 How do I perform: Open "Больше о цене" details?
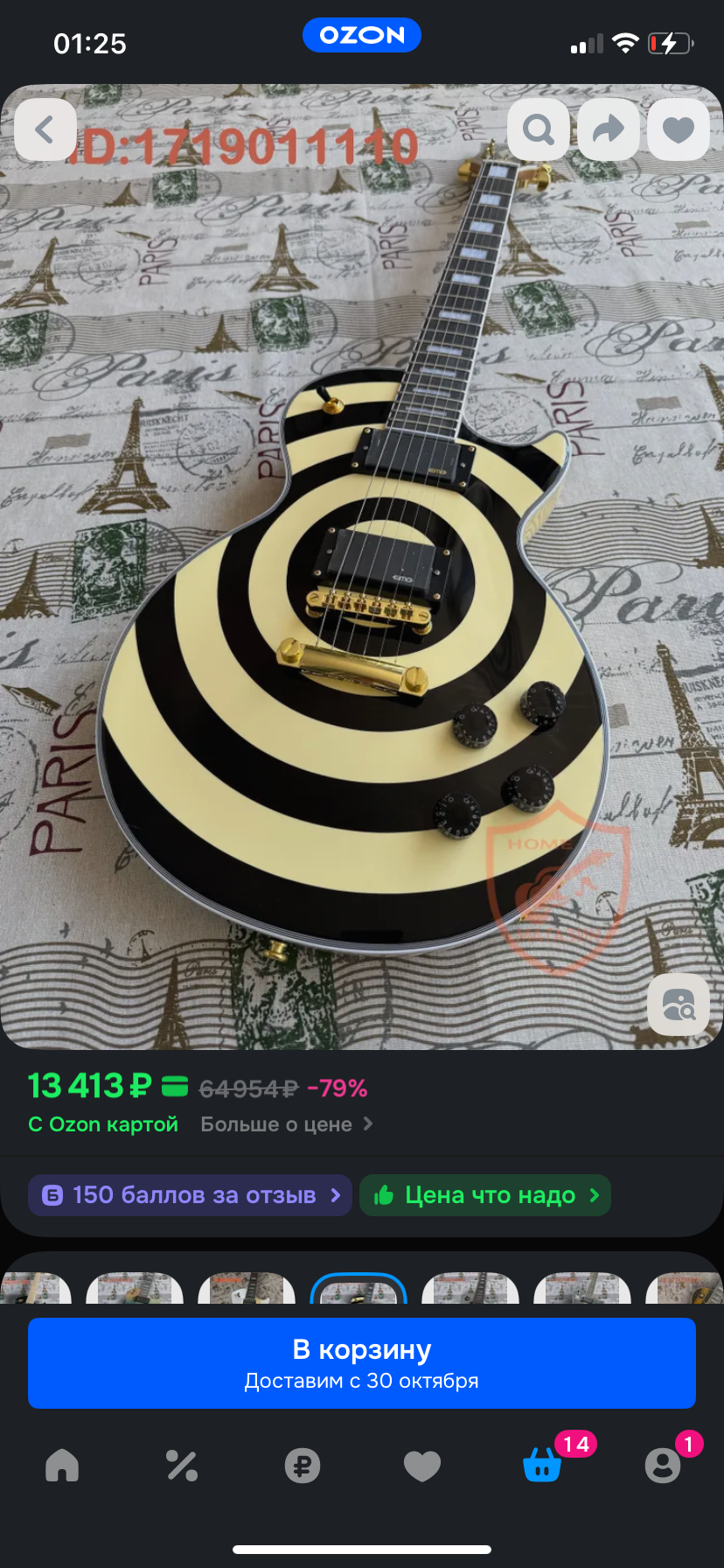coord(287,1124)
